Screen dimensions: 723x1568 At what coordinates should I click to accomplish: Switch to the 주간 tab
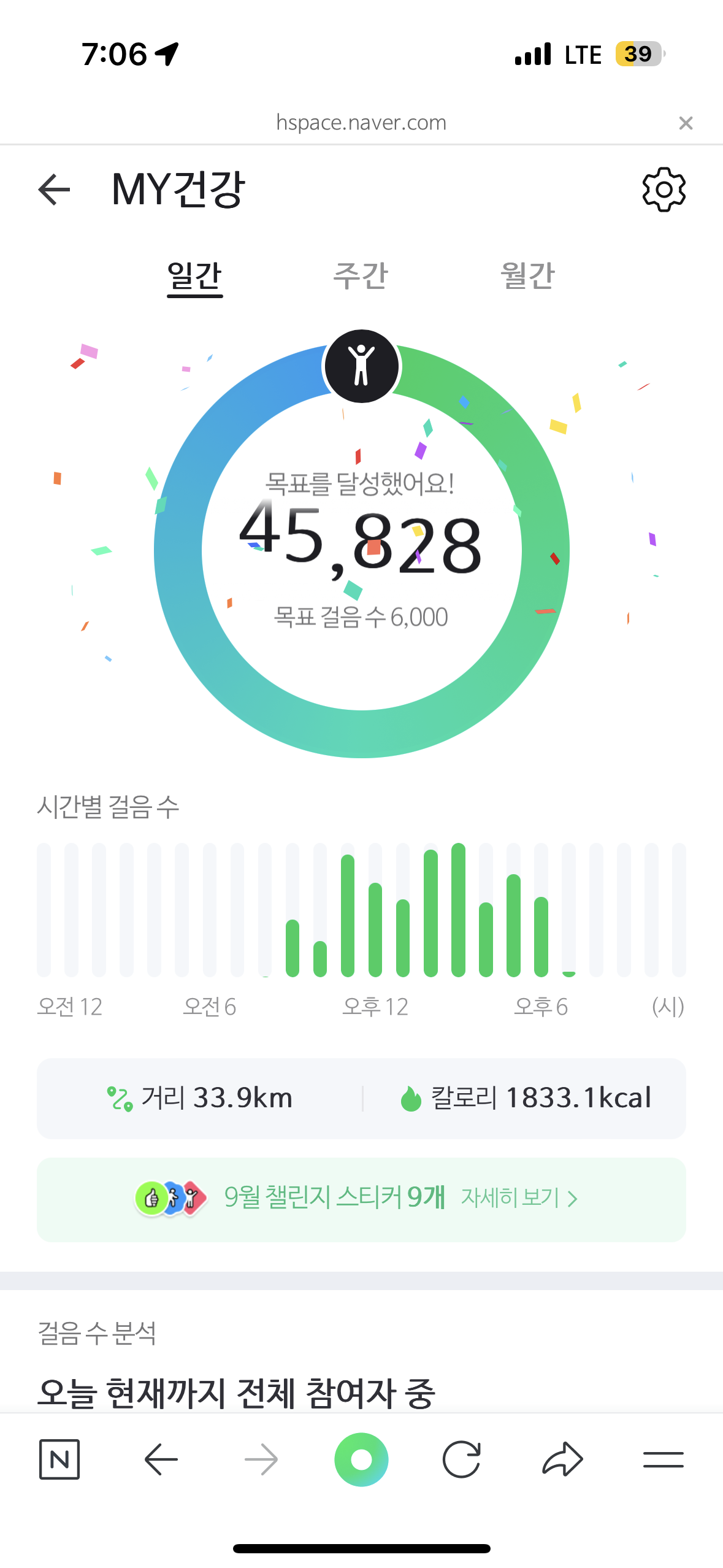pos(361,276)
